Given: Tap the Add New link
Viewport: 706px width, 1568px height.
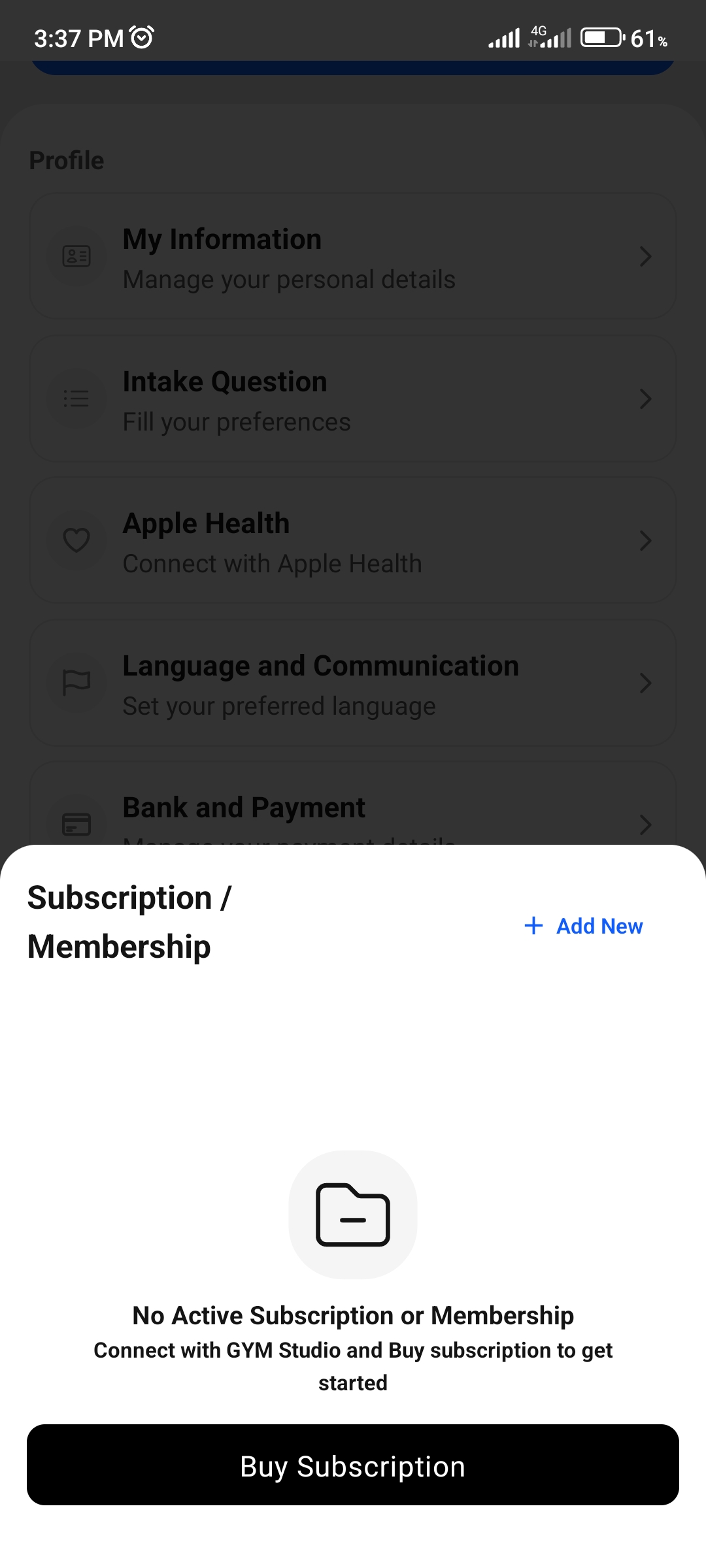Looking at the screenshot, I should (584, 926).
